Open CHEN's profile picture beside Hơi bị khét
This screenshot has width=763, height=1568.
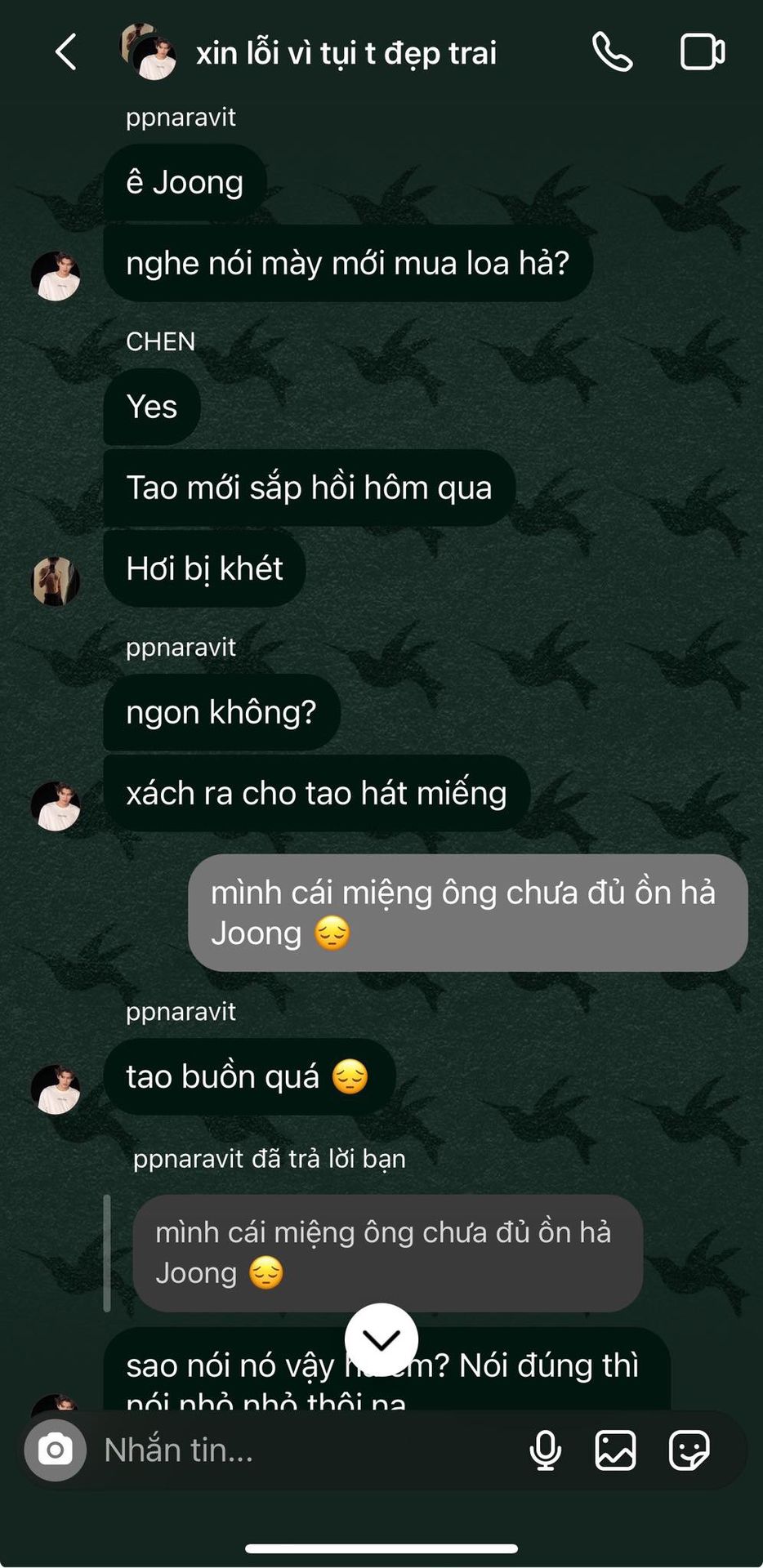(56, 581)
